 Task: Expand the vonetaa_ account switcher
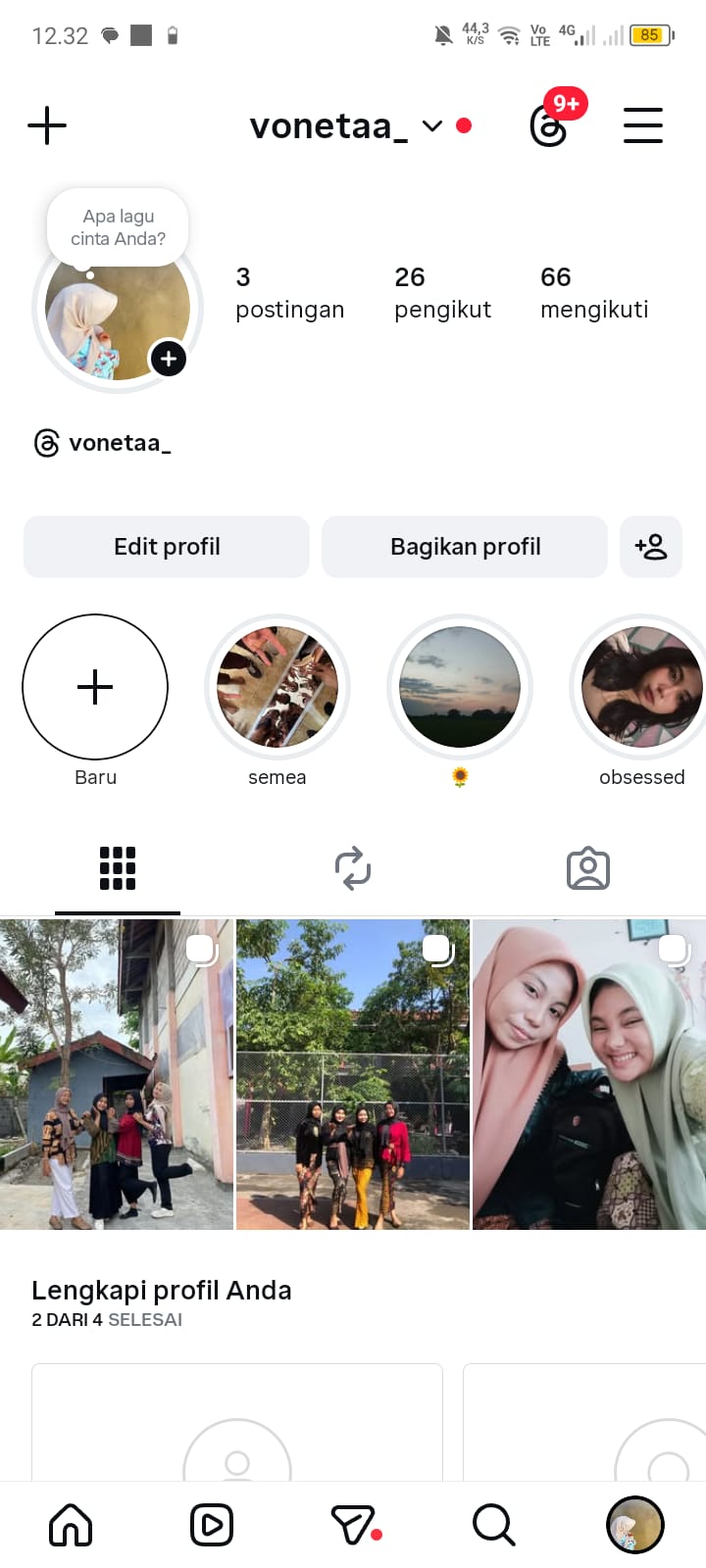431,126
